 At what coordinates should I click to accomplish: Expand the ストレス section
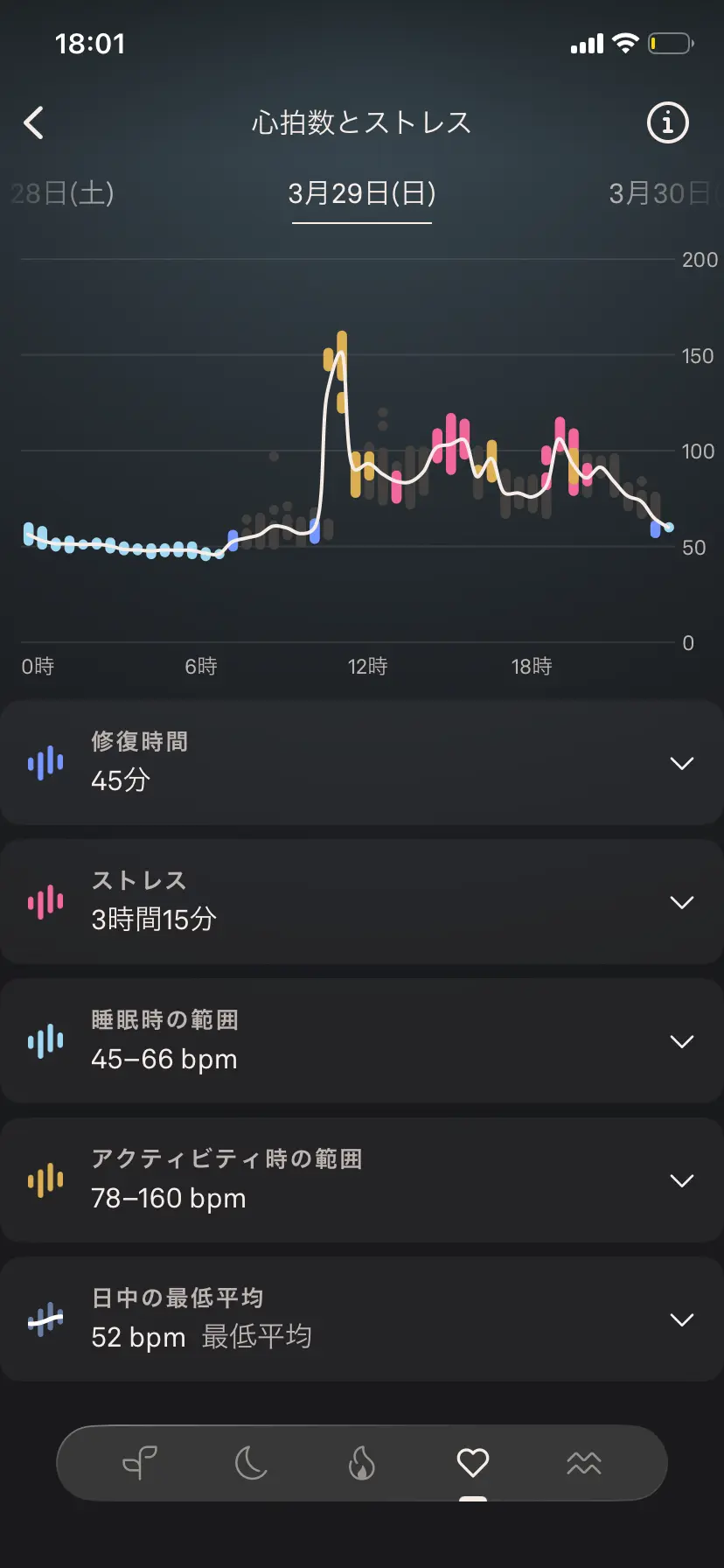[682, 901]
